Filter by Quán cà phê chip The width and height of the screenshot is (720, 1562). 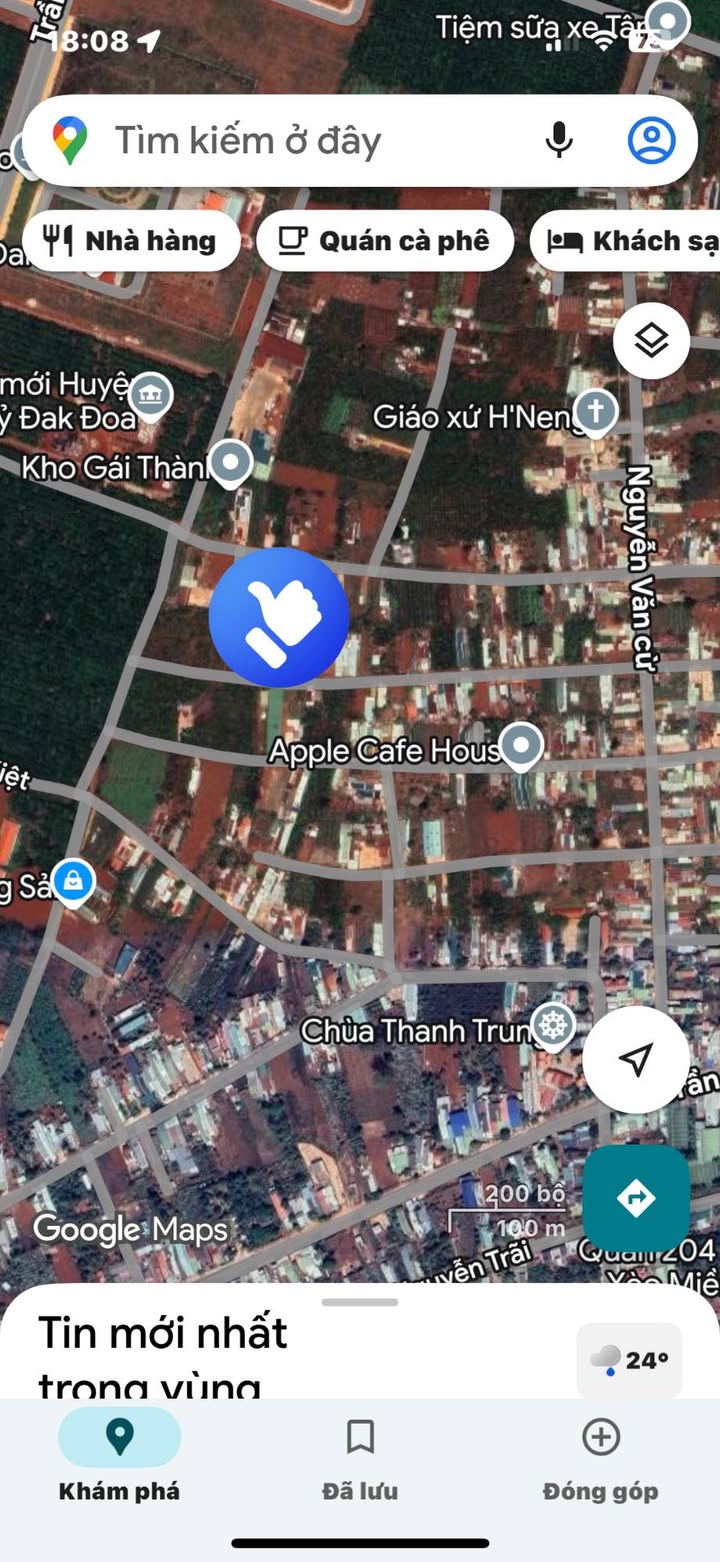tap(385, 241)
